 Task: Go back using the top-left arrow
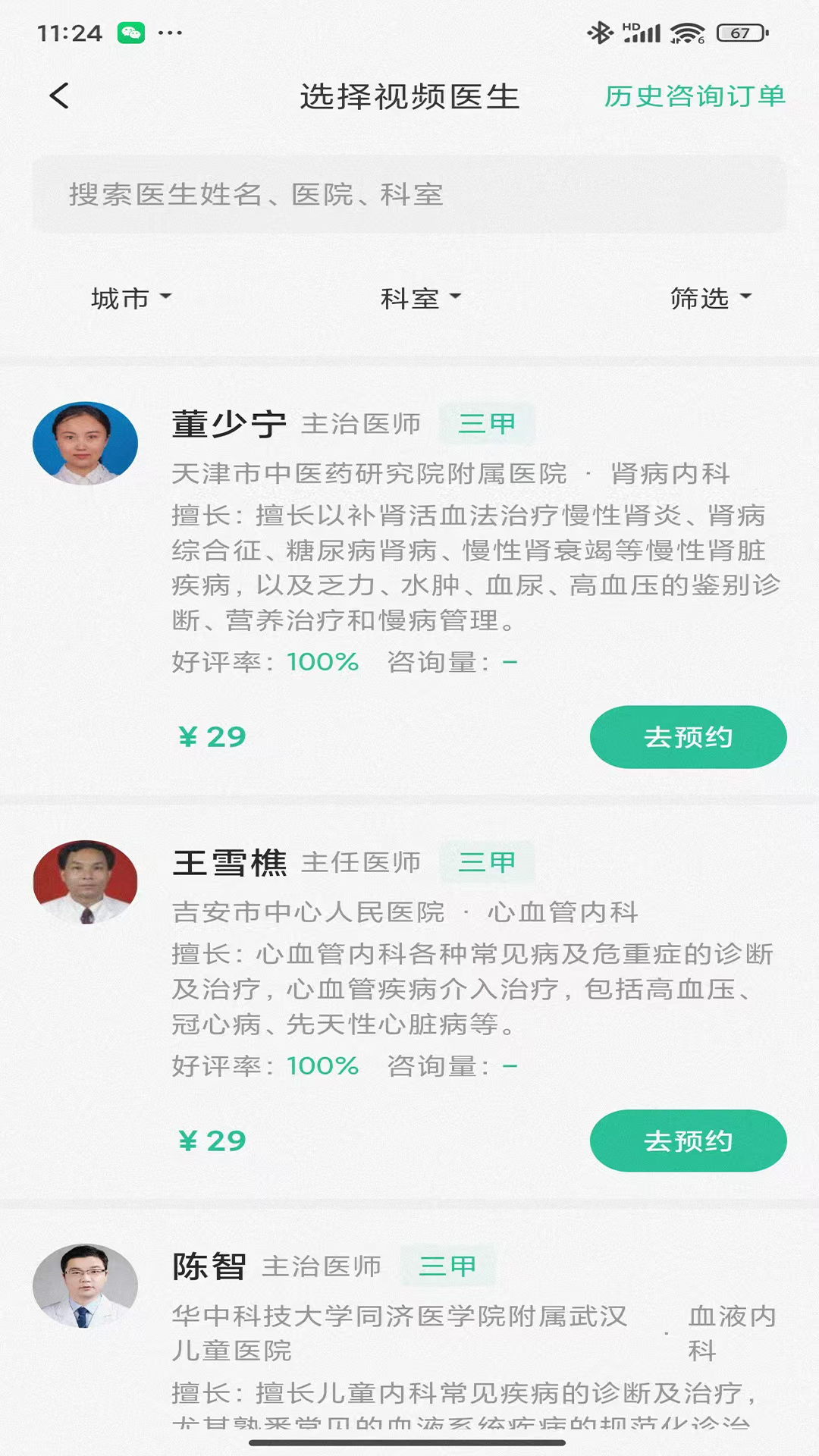click(59, 96)
